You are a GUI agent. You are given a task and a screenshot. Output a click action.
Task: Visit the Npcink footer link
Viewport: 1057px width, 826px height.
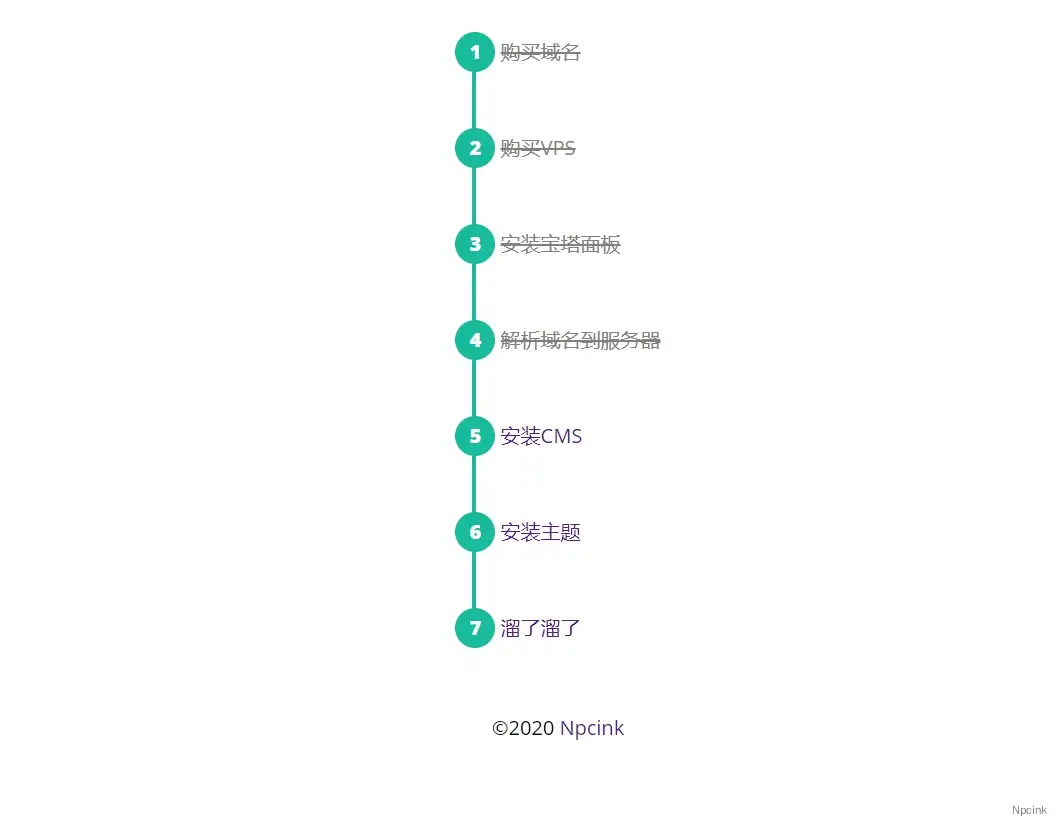tap(592, 729)
